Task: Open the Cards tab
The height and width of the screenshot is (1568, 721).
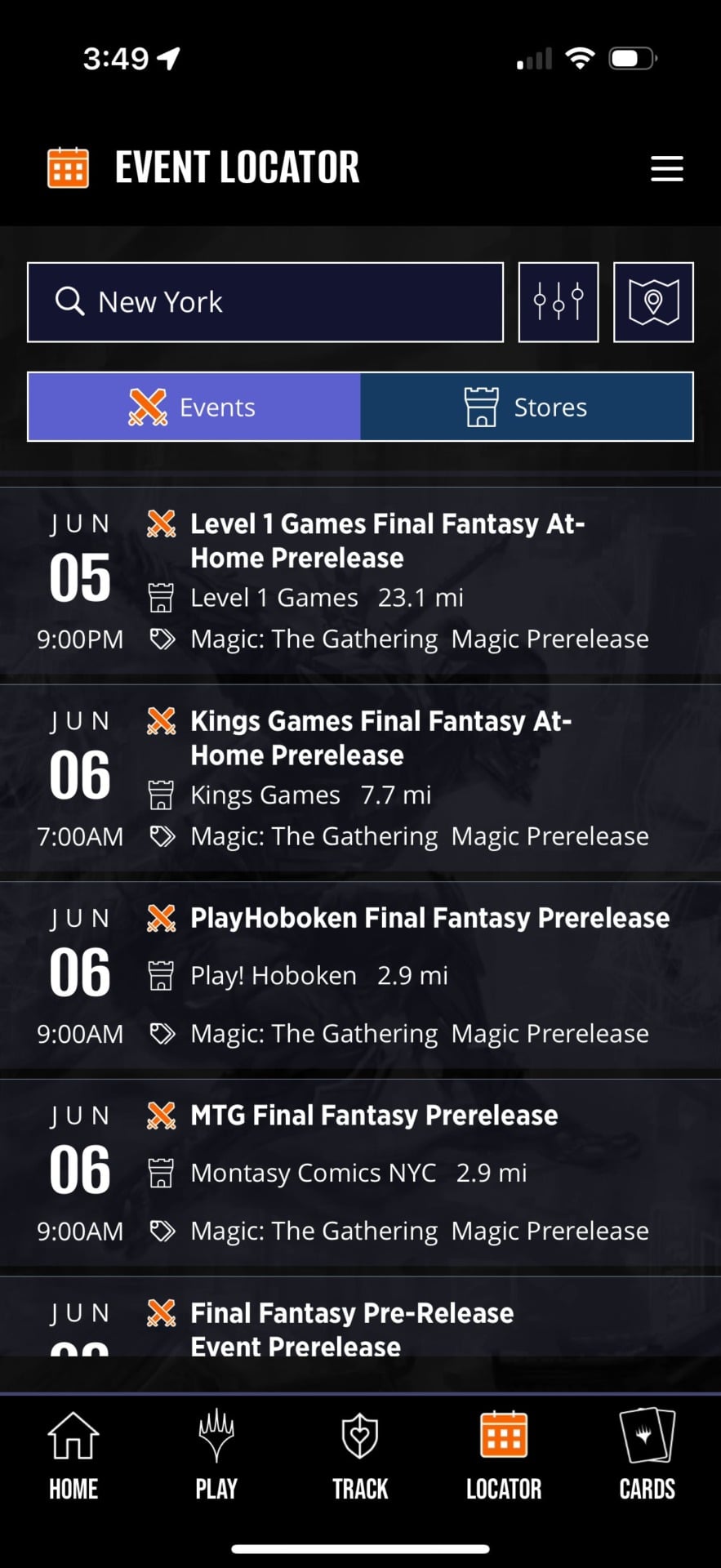Action: pyautogui.click(x=647, y=1456)
